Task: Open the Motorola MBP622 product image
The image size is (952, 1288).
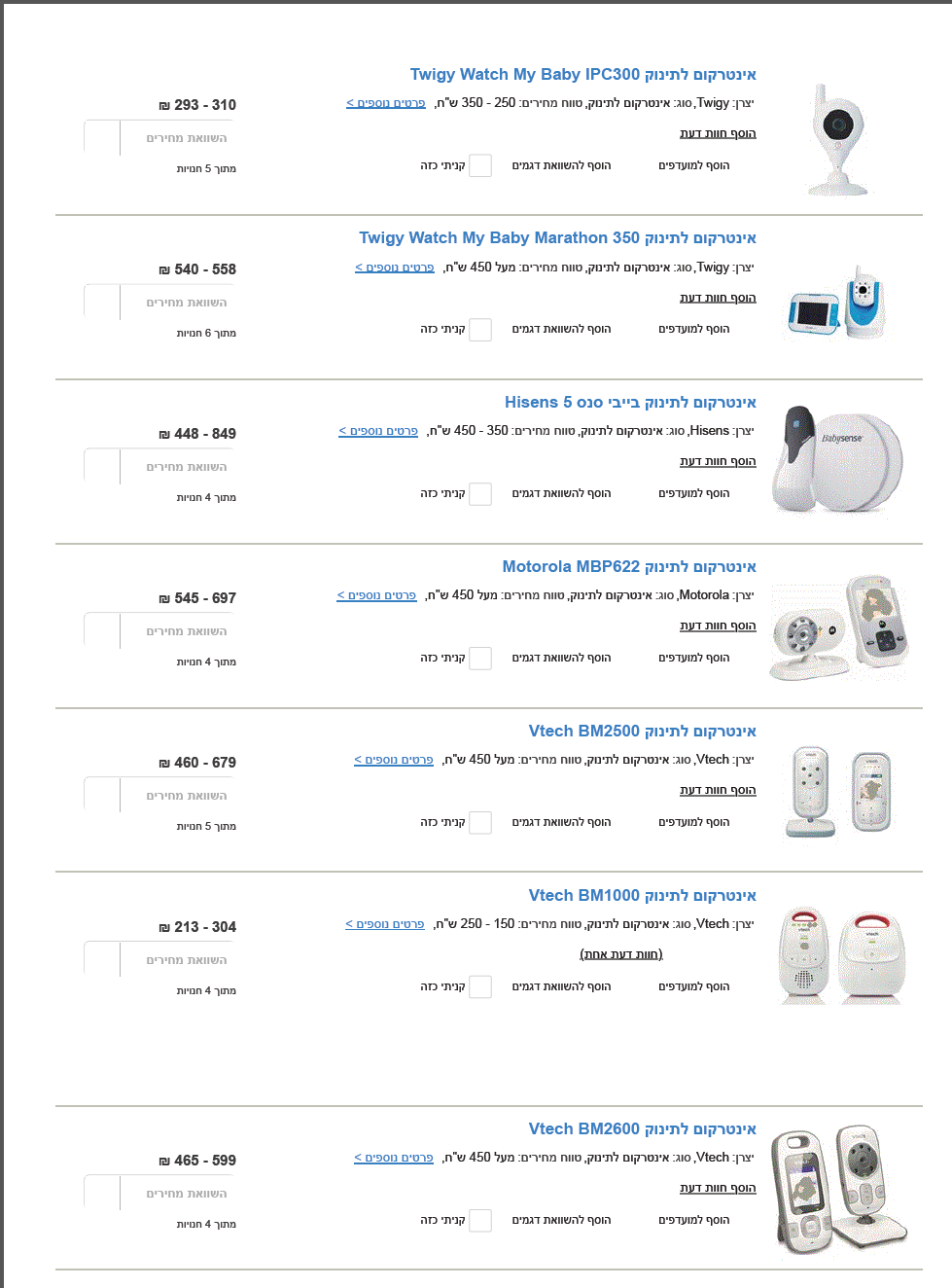Action: tap(838, 627)
